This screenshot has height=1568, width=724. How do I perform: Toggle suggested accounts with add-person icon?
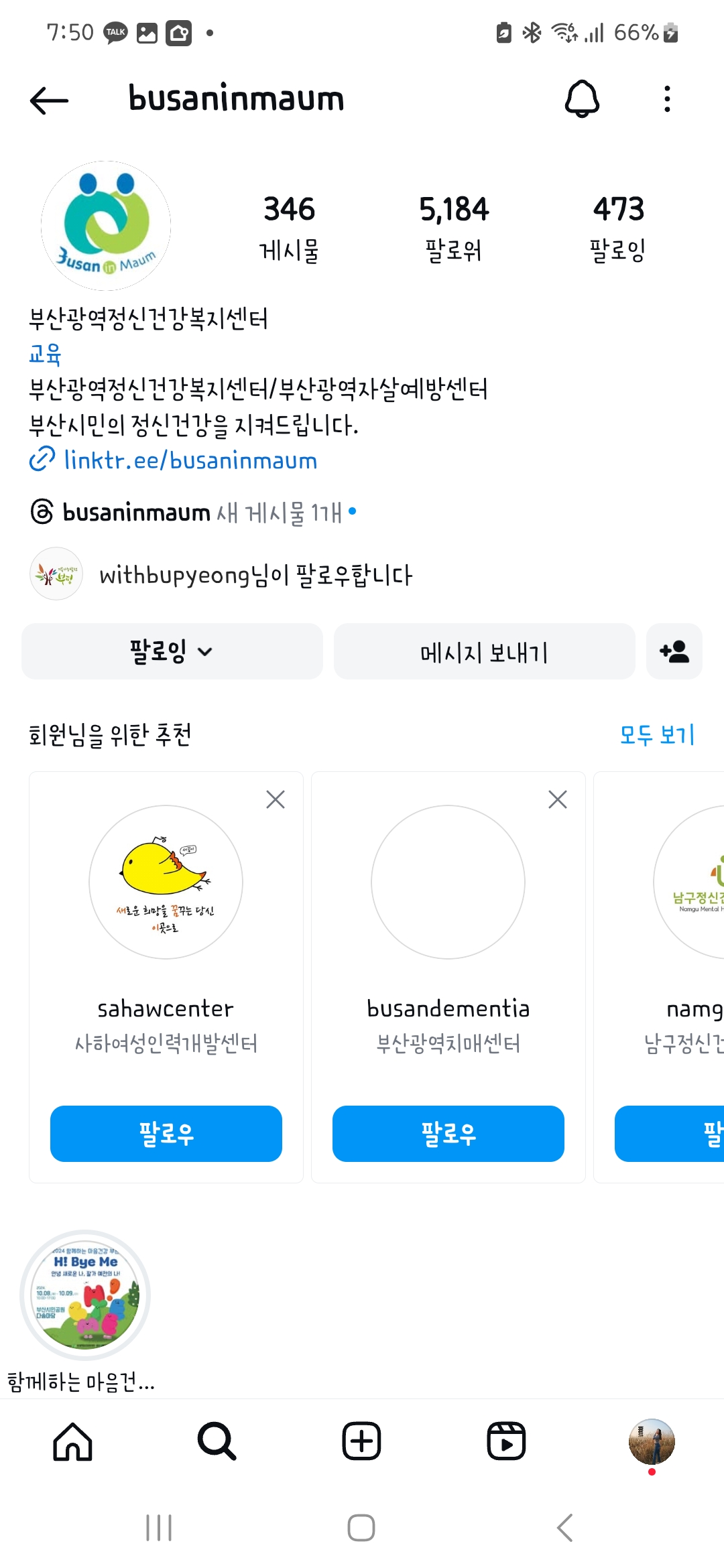point(674,651)
